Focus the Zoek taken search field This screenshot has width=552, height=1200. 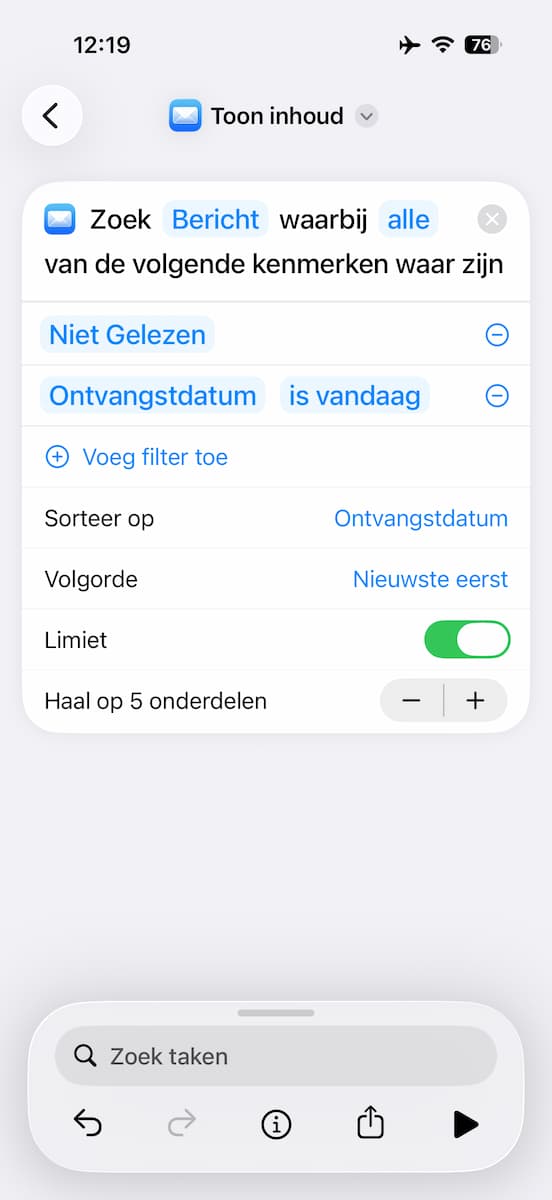pyautogui.click(x=276, y=1056)
